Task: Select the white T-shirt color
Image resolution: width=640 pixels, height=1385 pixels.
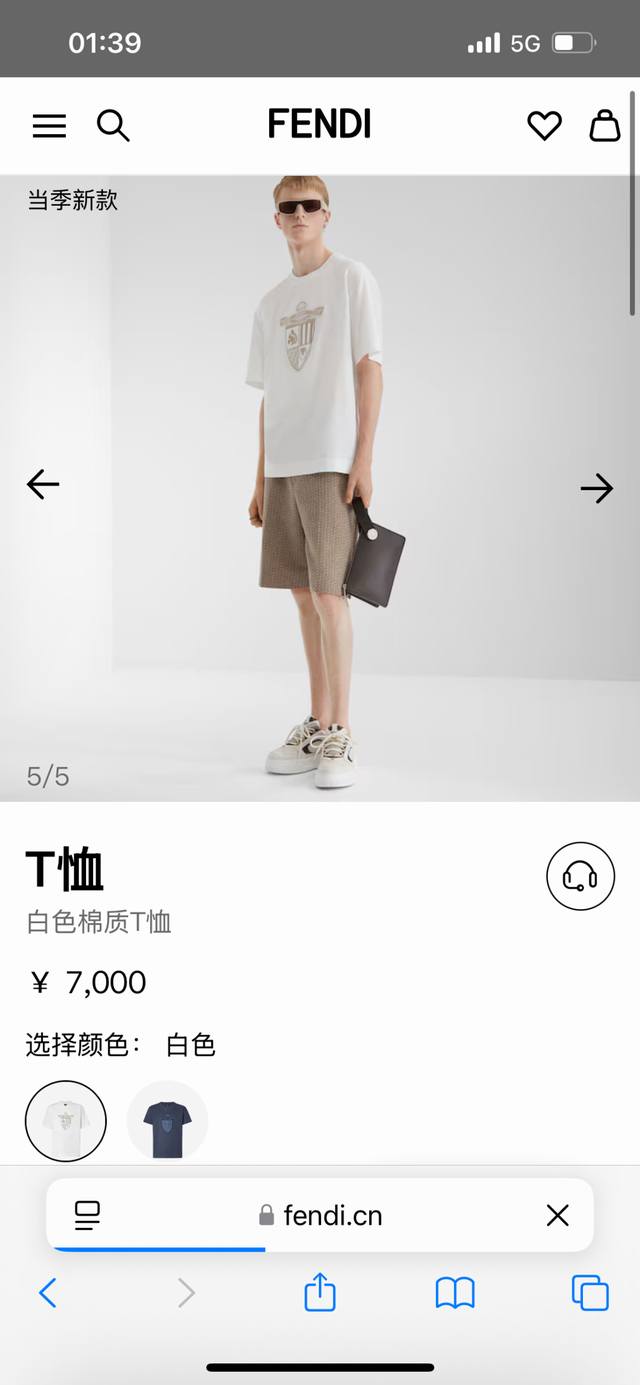Action: click(x=65, y=1121)
